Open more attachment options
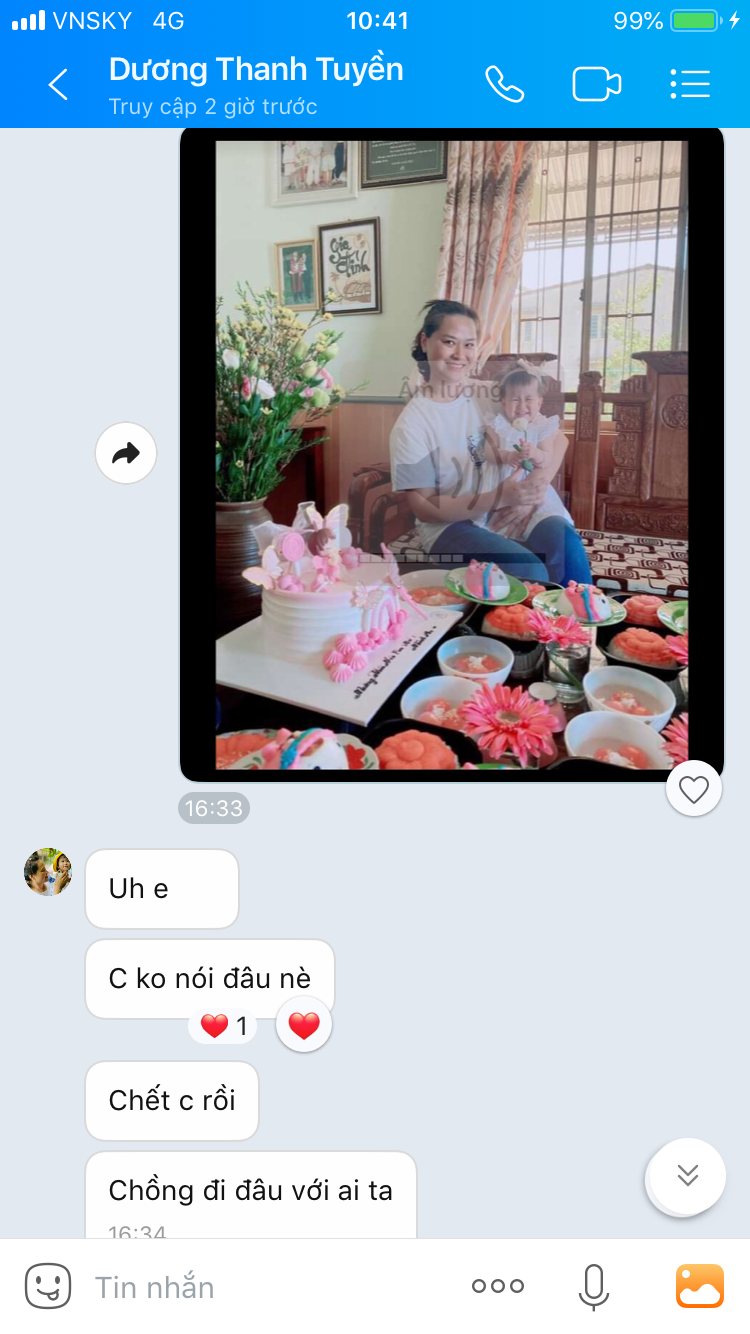 pos(498,1287)
